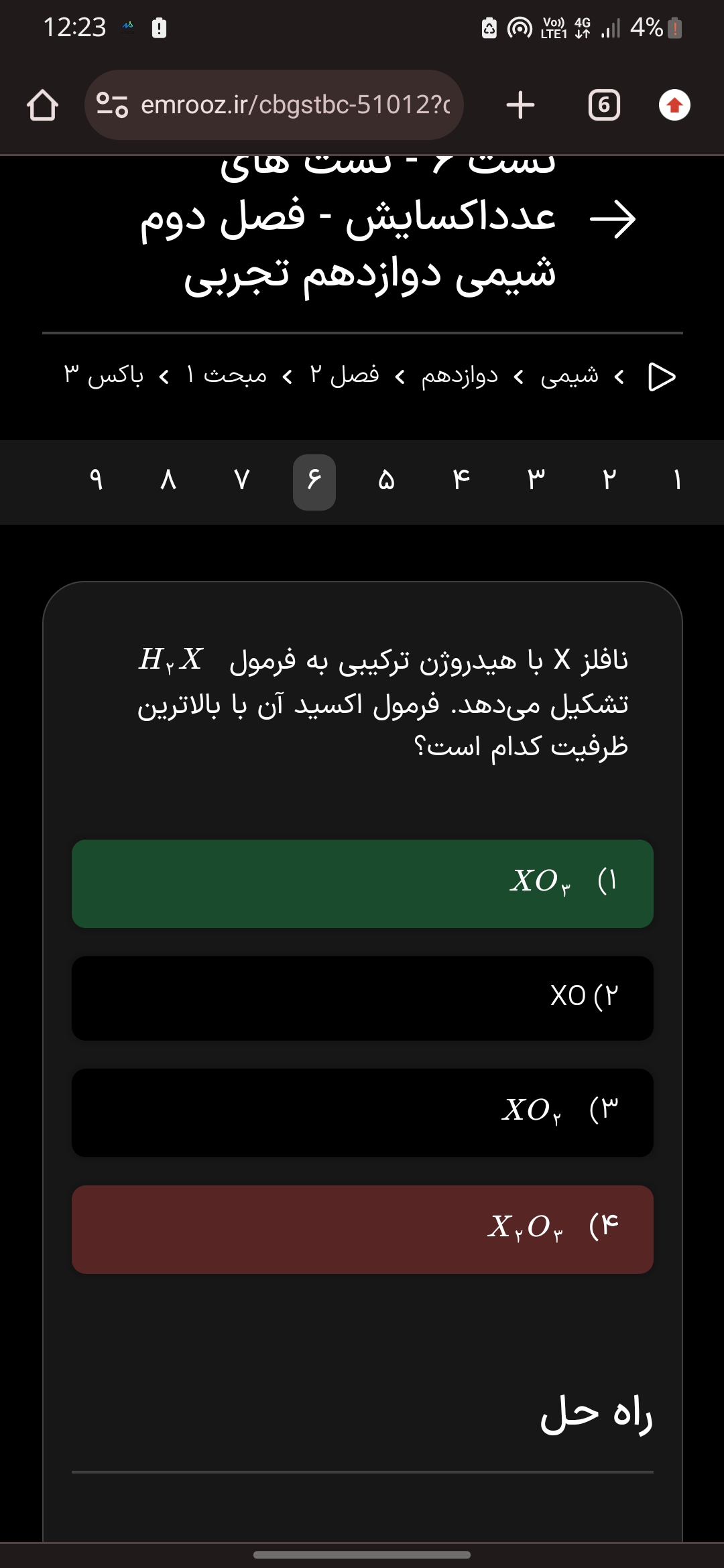
Task: Choose answer option ۳ XO₂
Action: 362,1112
